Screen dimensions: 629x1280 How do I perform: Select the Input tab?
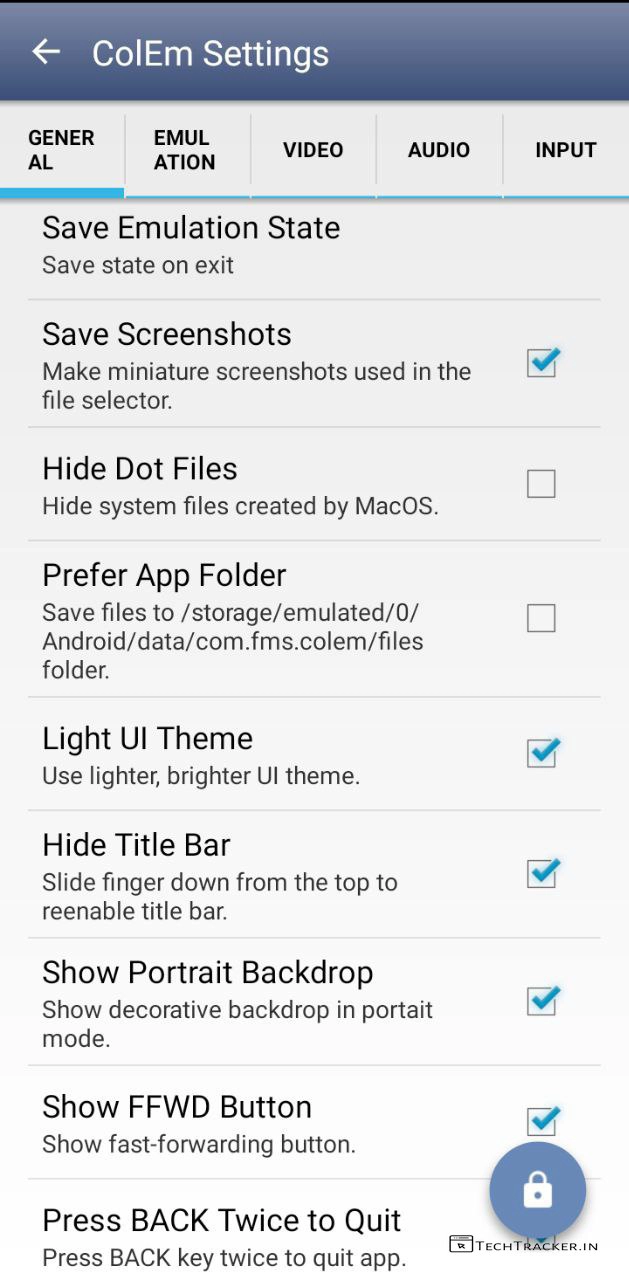[x=565, y=150]
